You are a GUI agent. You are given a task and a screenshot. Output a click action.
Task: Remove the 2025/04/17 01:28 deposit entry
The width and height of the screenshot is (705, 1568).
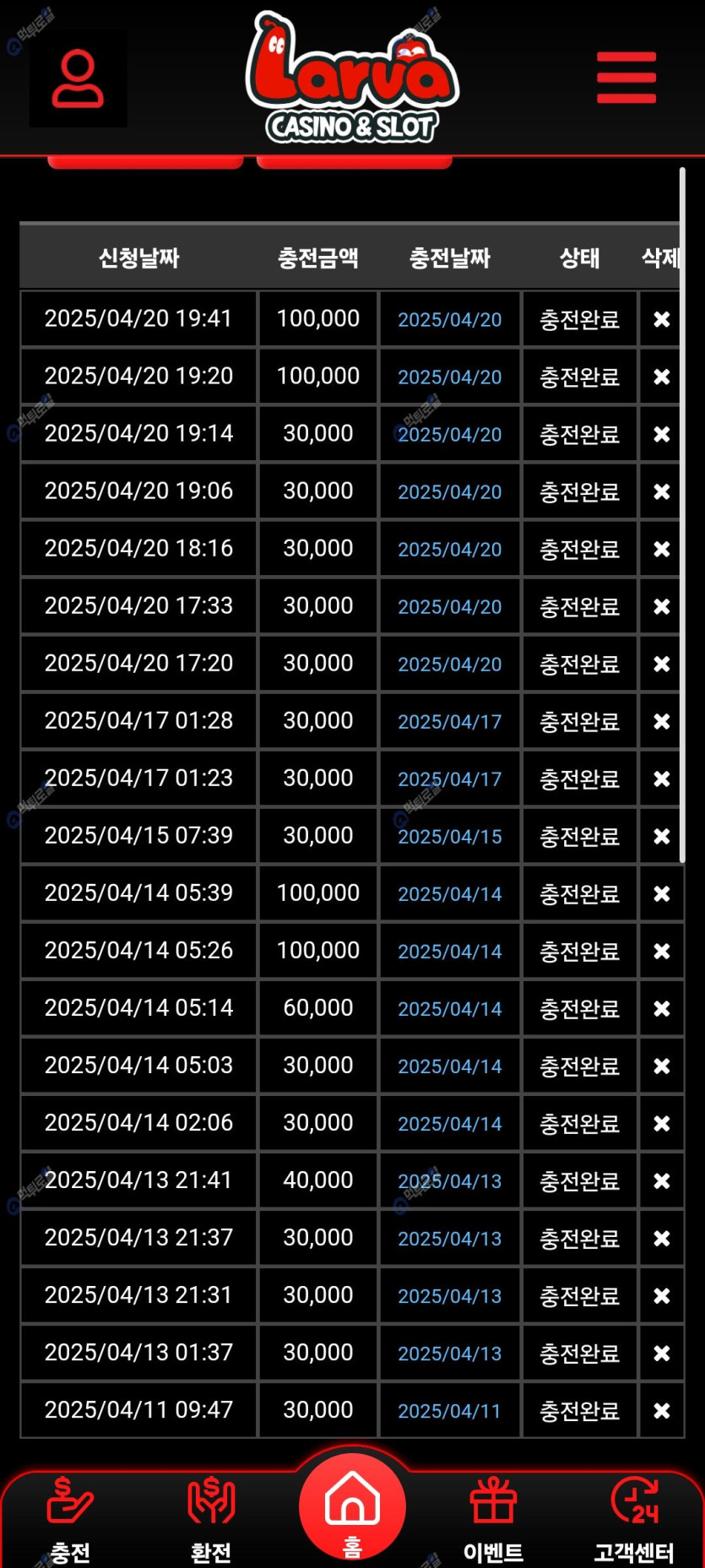tap(662, 721)
